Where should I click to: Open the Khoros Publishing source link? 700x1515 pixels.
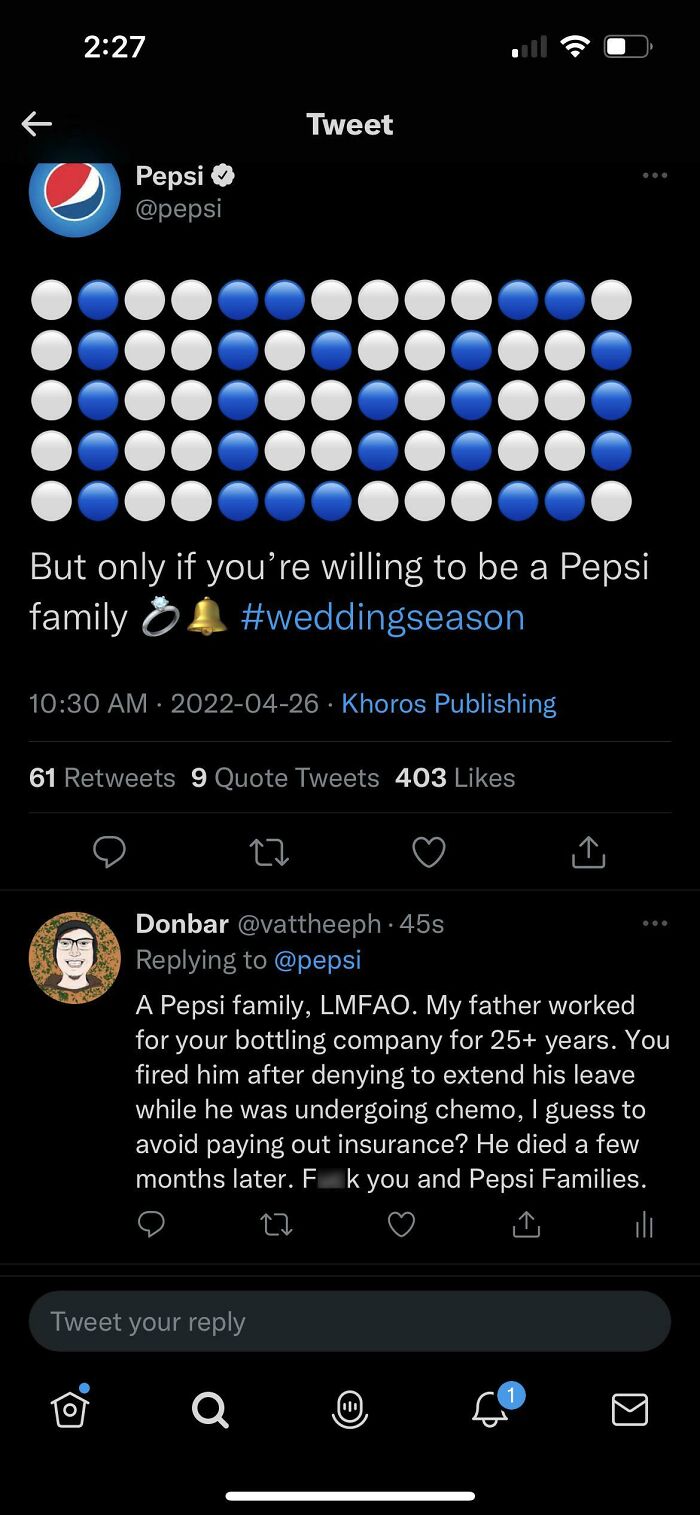pos(448,703)
